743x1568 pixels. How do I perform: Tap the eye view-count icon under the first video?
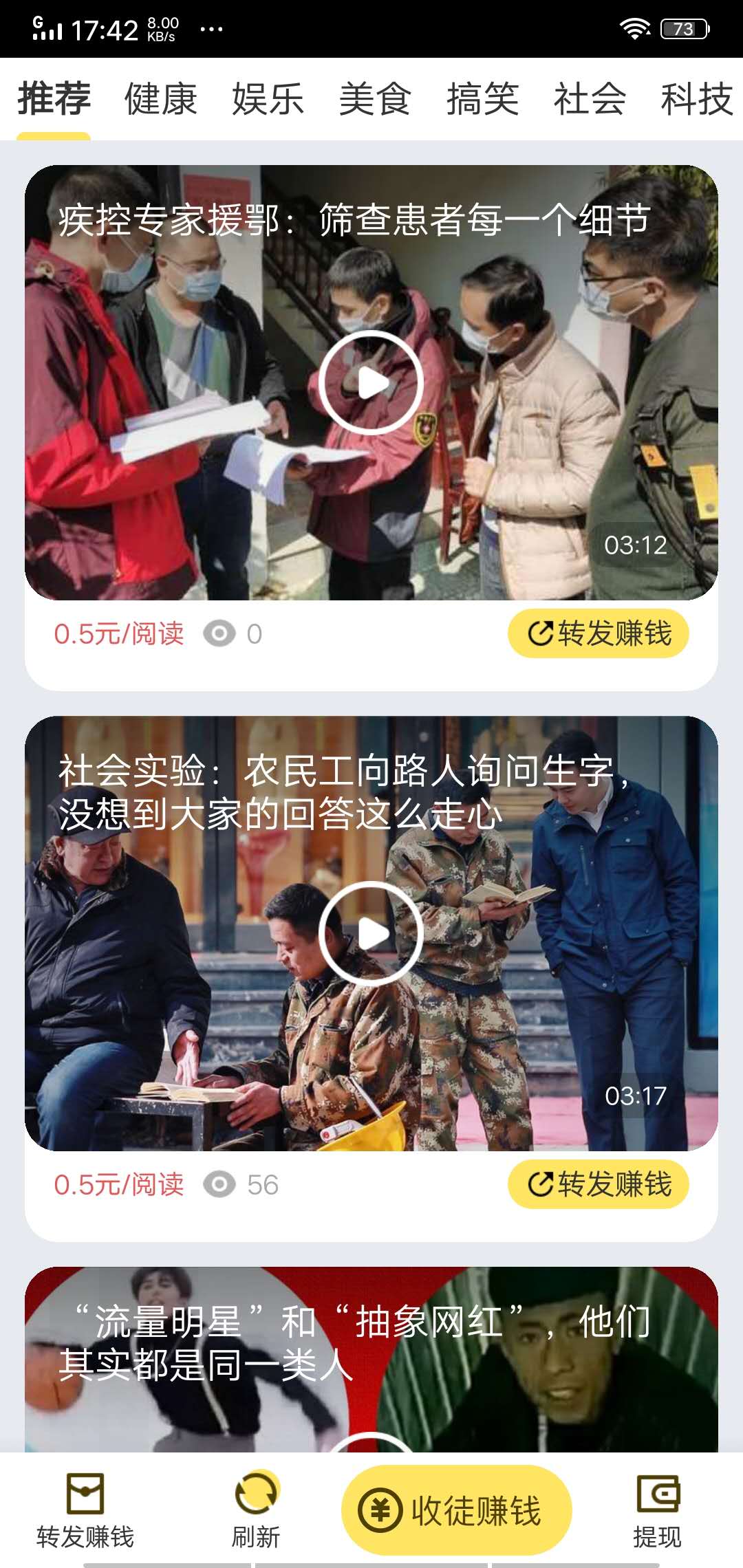point(217,635)
